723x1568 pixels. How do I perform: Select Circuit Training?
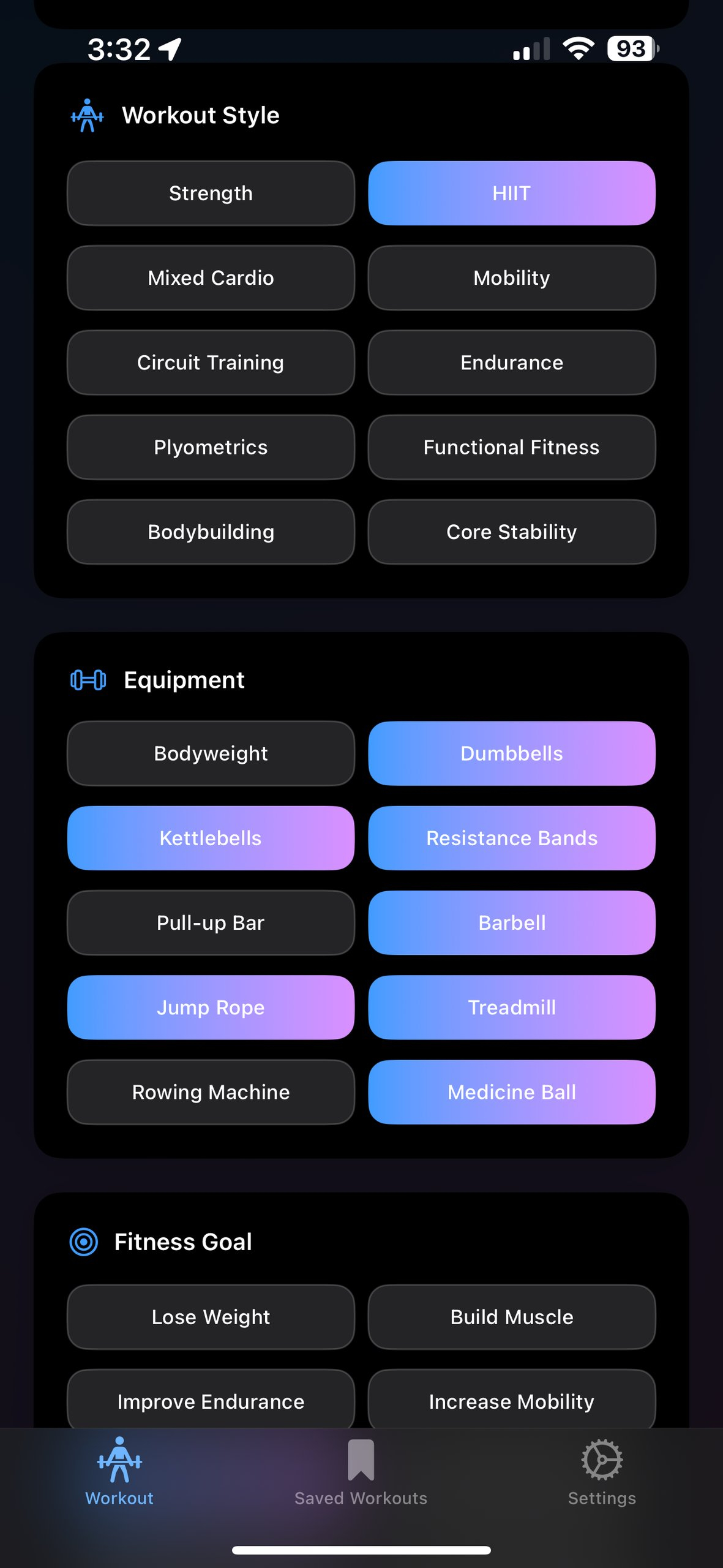211,362
